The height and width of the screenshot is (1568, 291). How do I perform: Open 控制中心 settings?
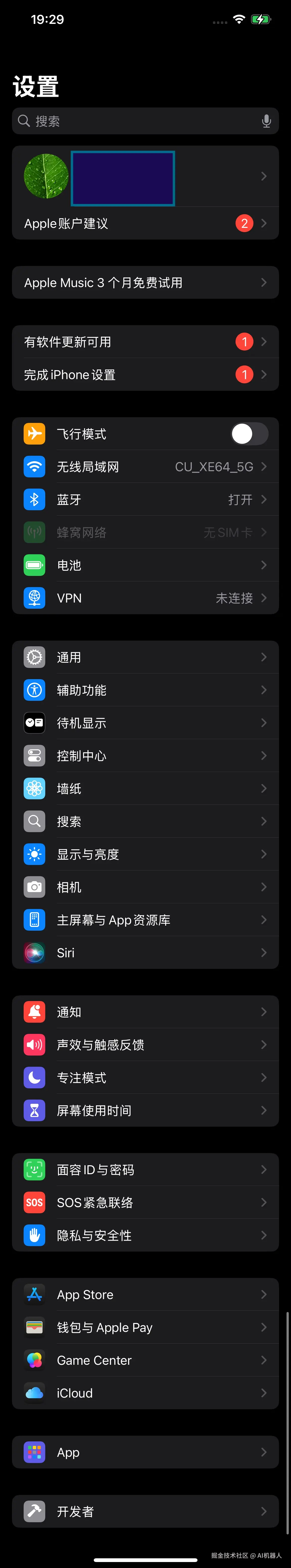click(145, 756)
